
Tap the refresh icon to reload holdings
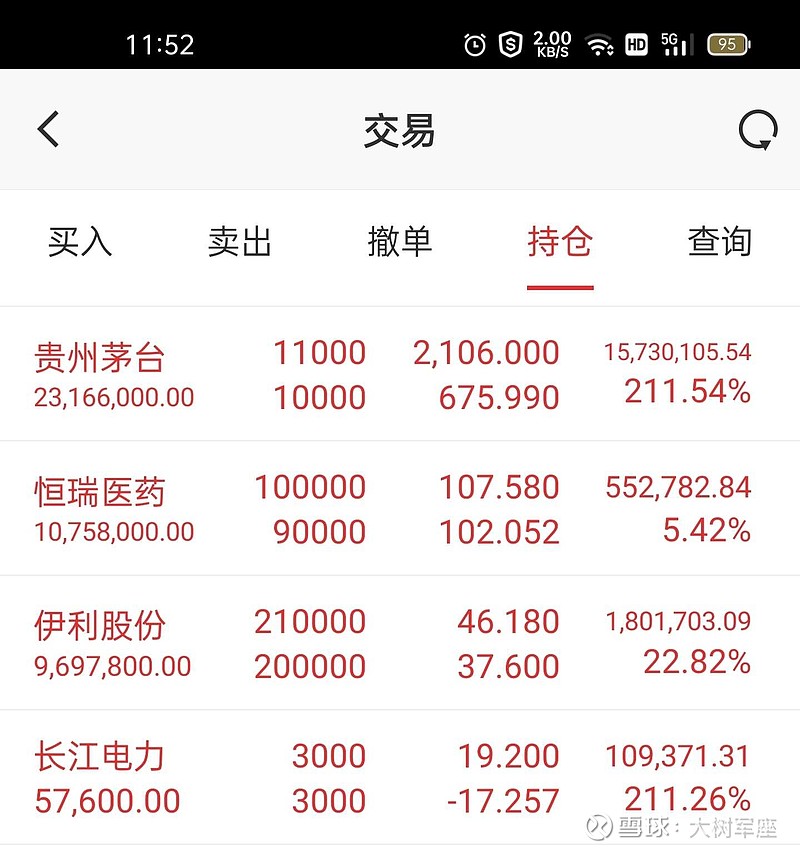(757, 130)
